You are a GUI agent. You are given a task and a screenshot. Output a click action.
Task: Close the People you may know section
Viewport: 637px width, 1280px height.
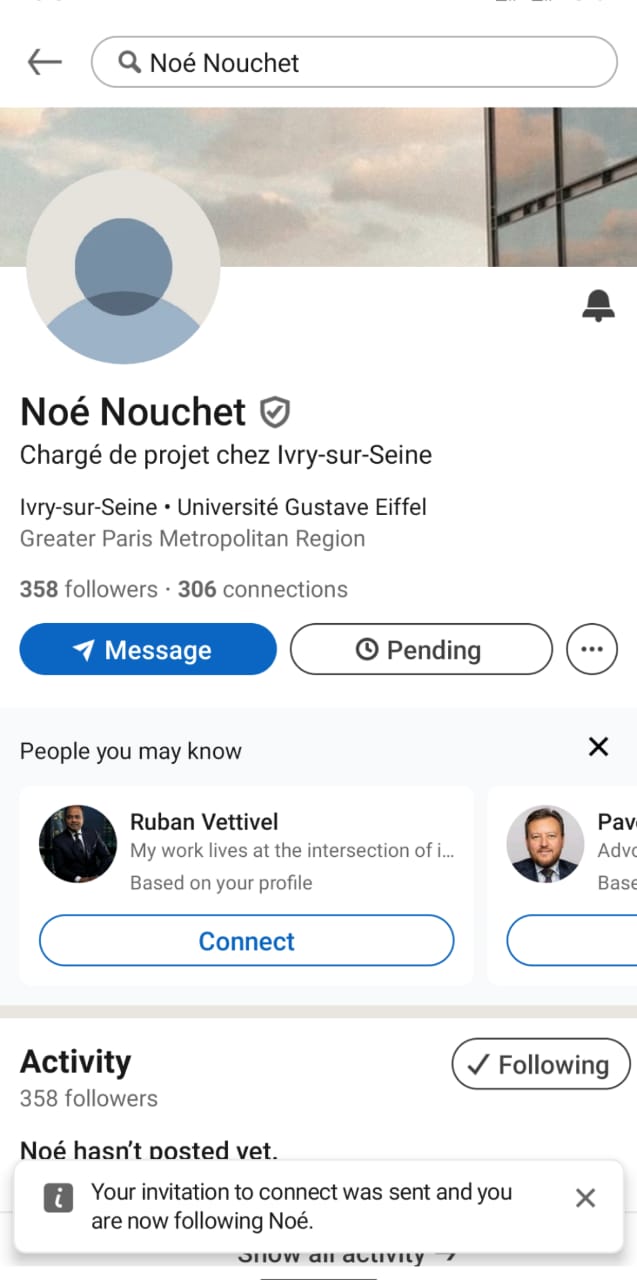click(598, 746)
